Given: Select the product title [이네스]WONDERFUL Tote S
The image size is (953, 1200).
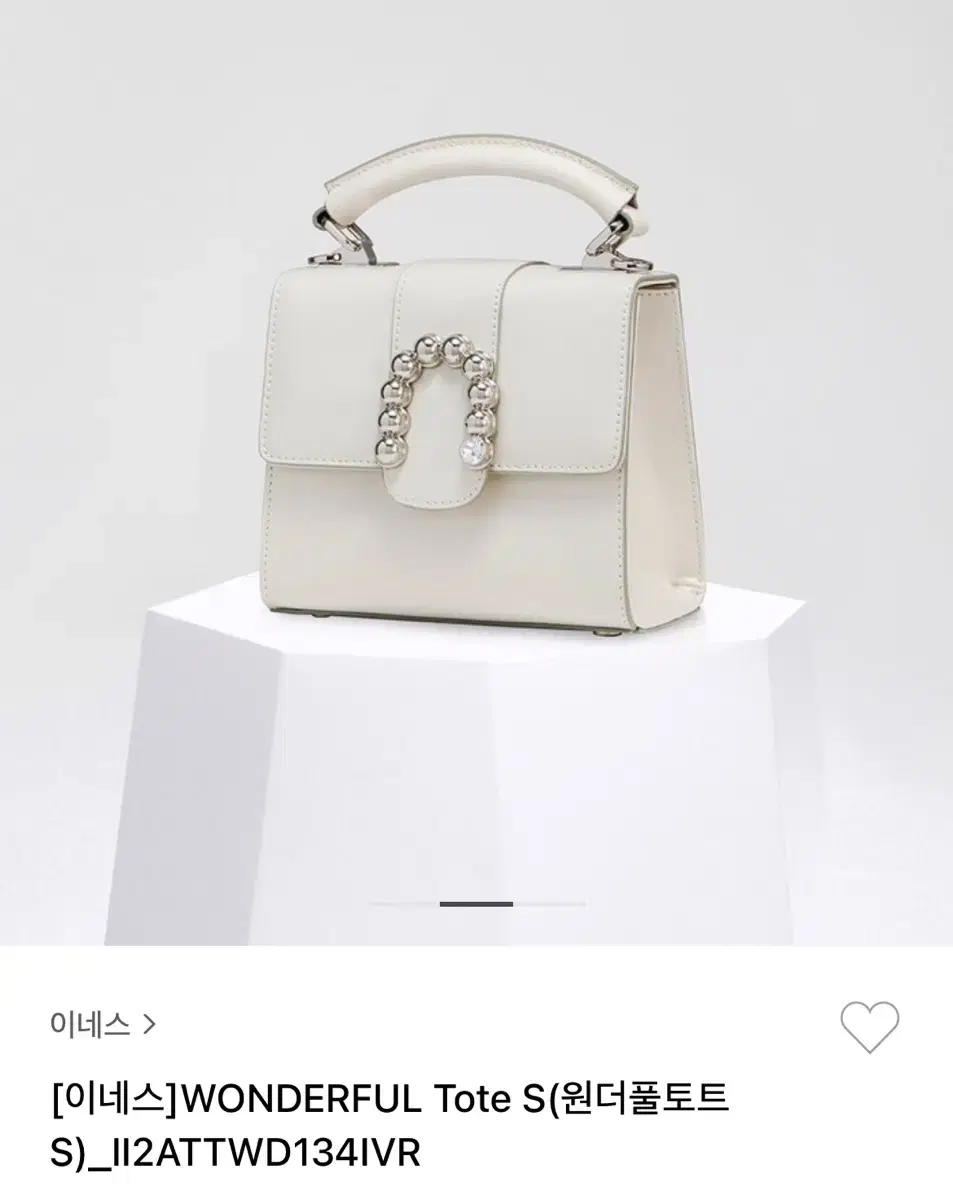Looking at the screenshot, I should [390, 1098].
